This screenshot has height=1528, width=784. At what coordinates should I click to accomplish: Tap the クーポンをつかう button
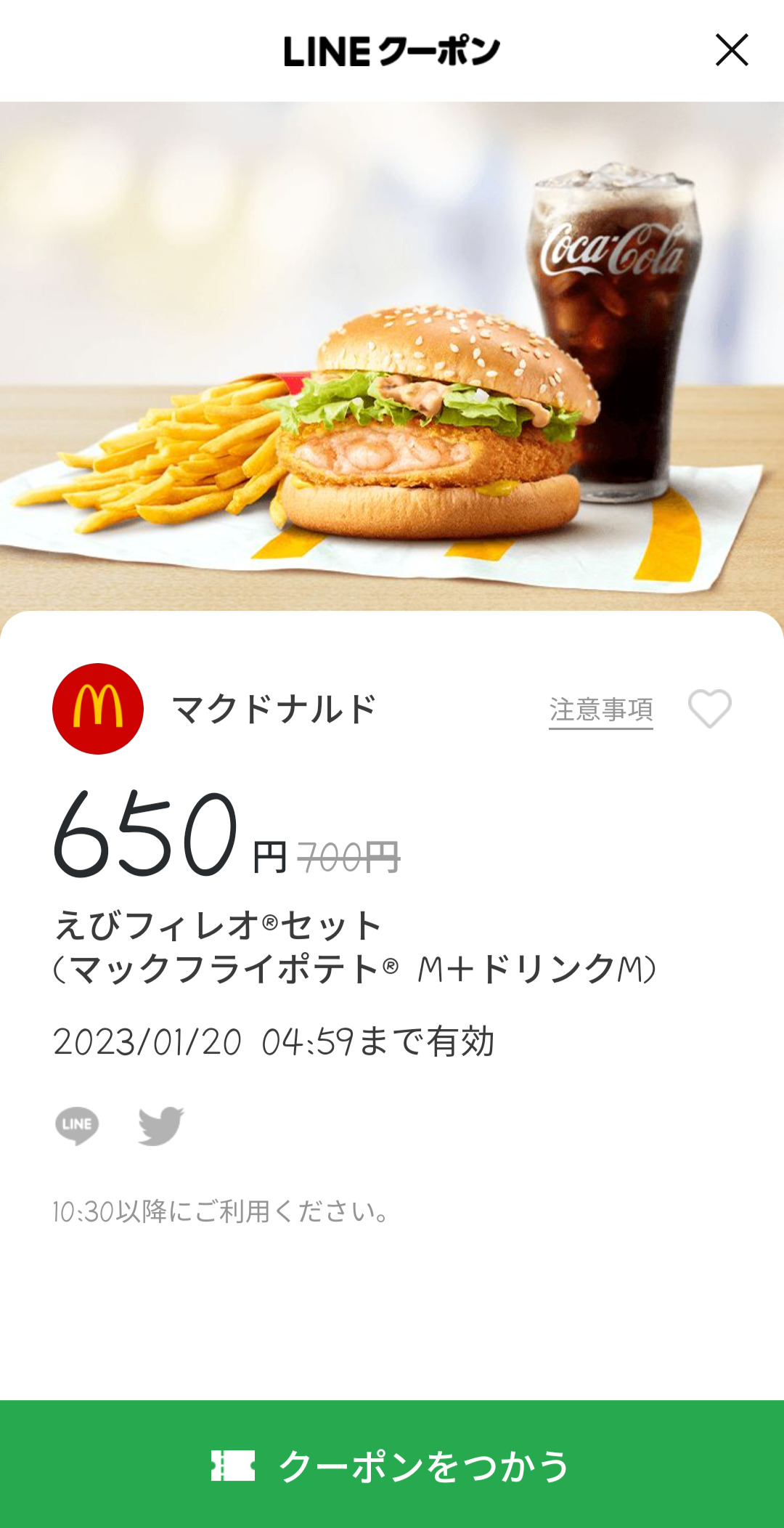[x=392, y=1464]
